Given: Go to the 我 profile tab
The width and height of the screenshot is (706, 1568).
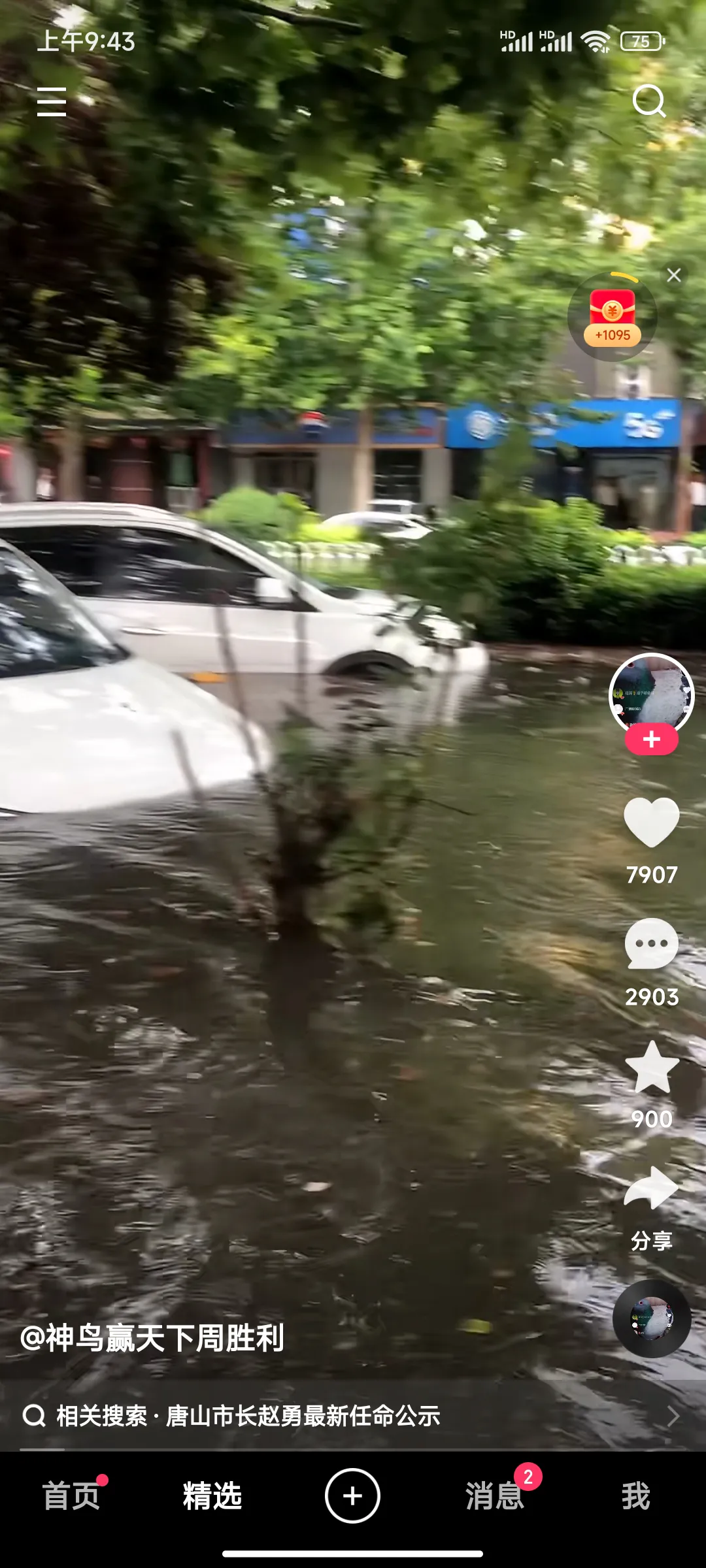Looking at the screenshot, I should [x=635, y=1496].
